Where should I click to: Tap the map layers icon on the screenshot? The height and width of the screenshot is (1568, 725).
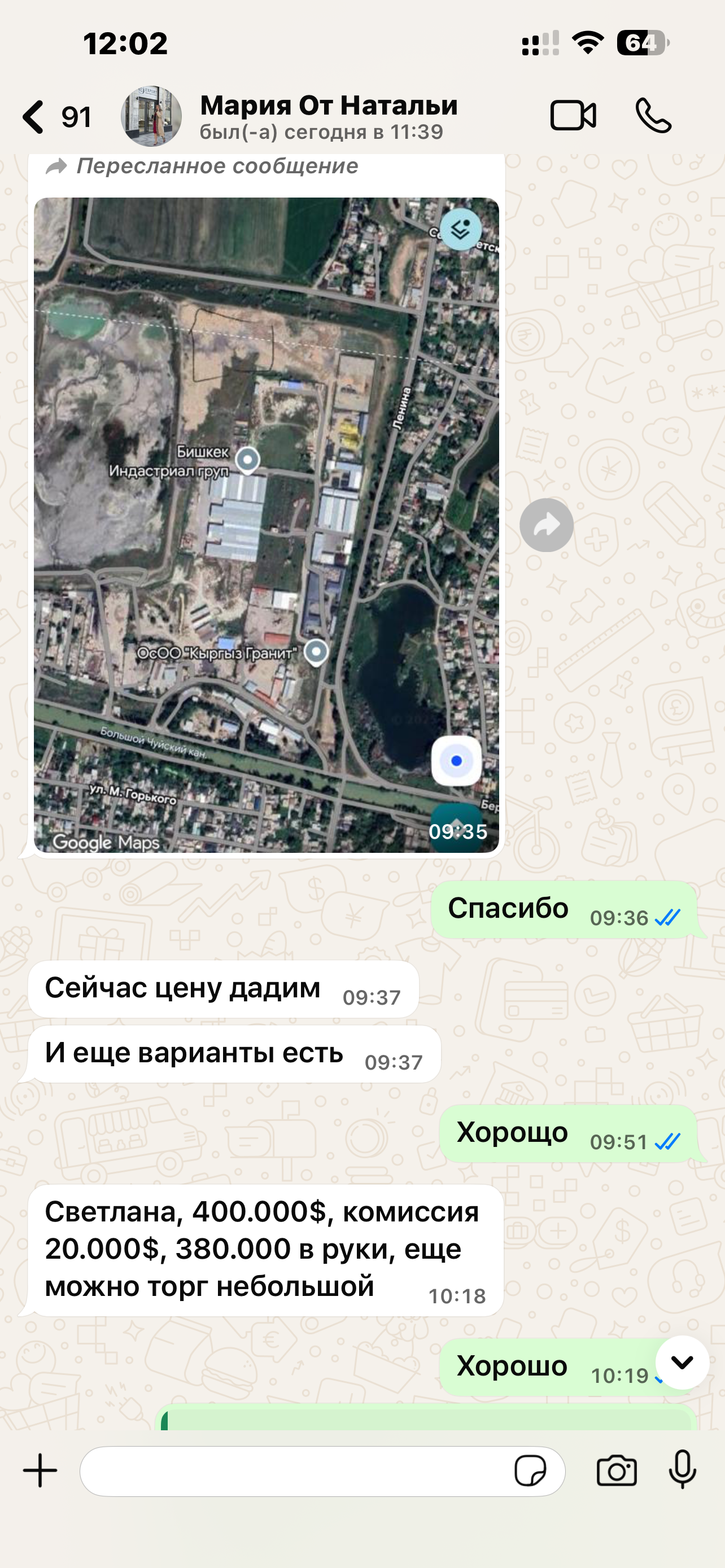[461, 230]
